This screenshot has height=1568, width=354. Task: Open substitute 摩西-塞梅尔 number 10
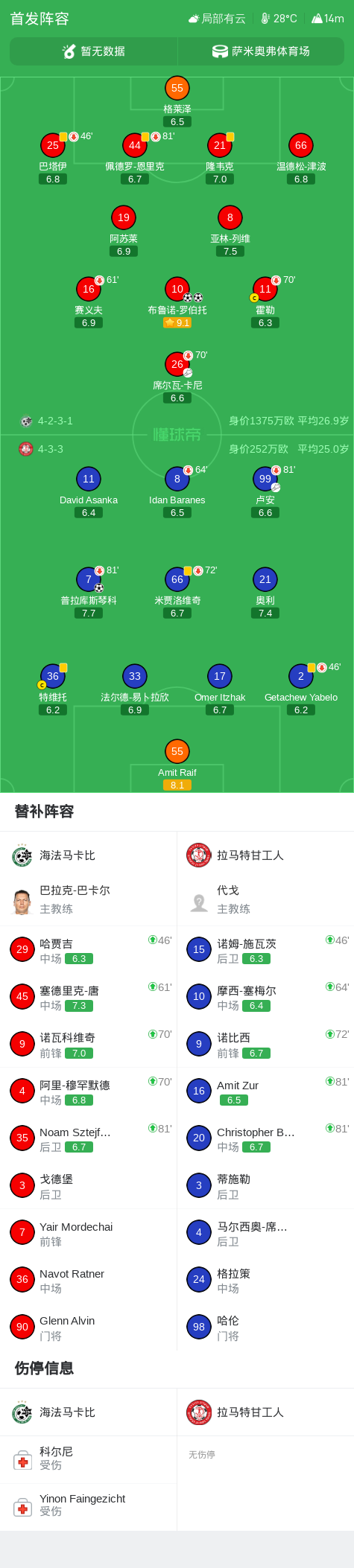click(x=265, y=997)
